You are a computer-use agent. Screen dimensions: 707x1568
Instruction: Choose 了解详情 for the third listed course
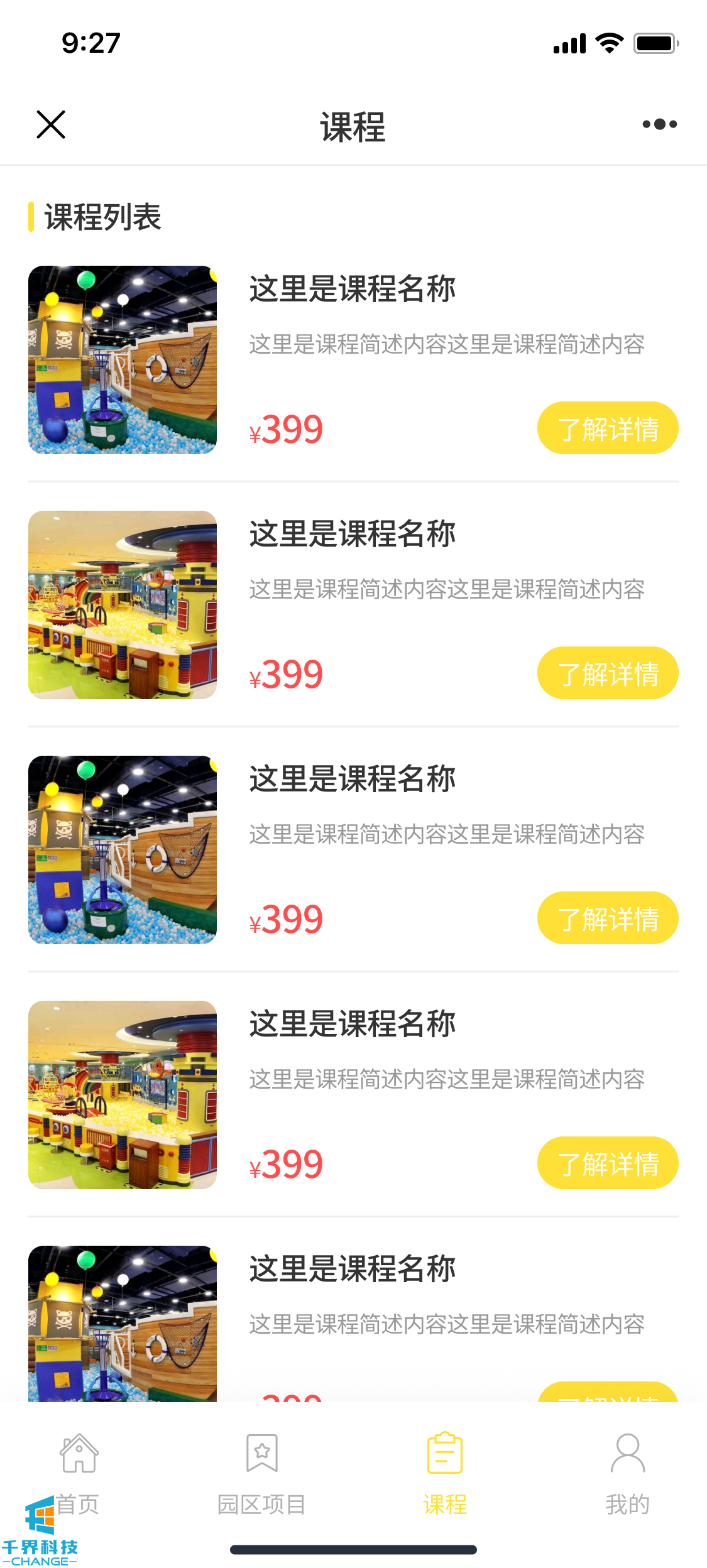[x=607, y=918]
